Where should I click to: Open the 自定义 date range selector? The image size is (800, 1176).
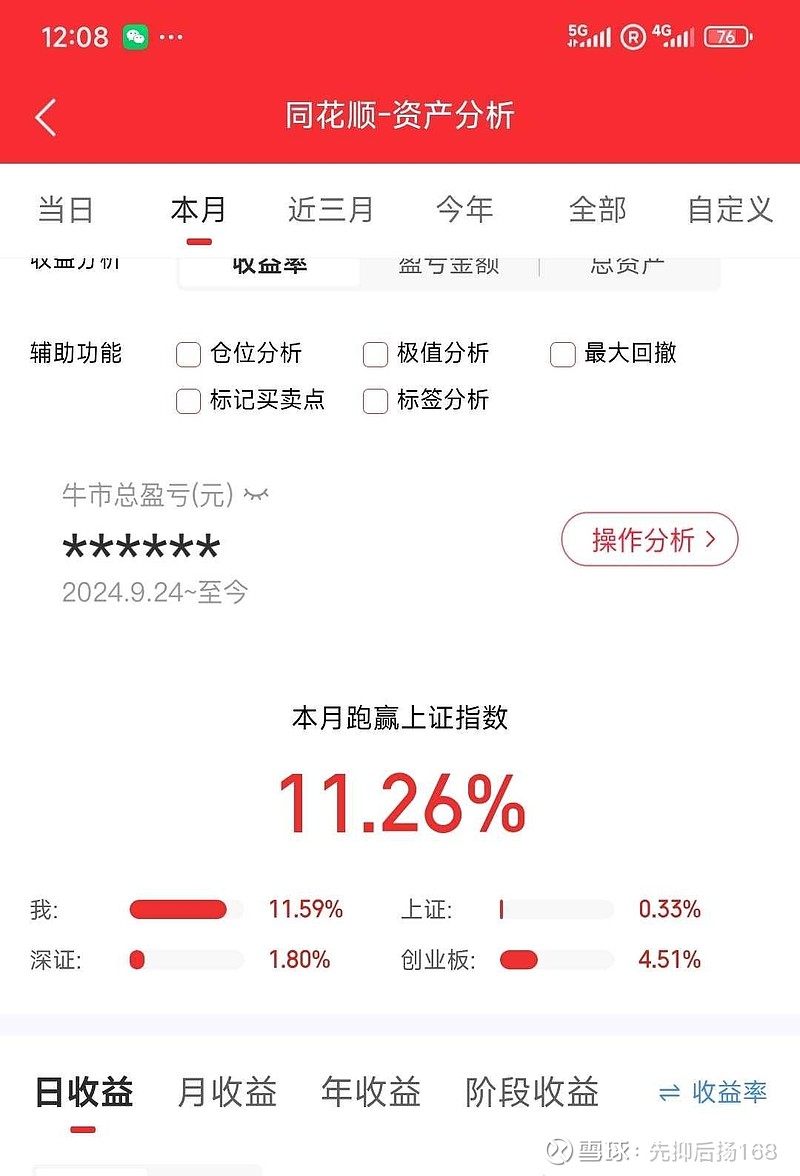tap(730, 210)
